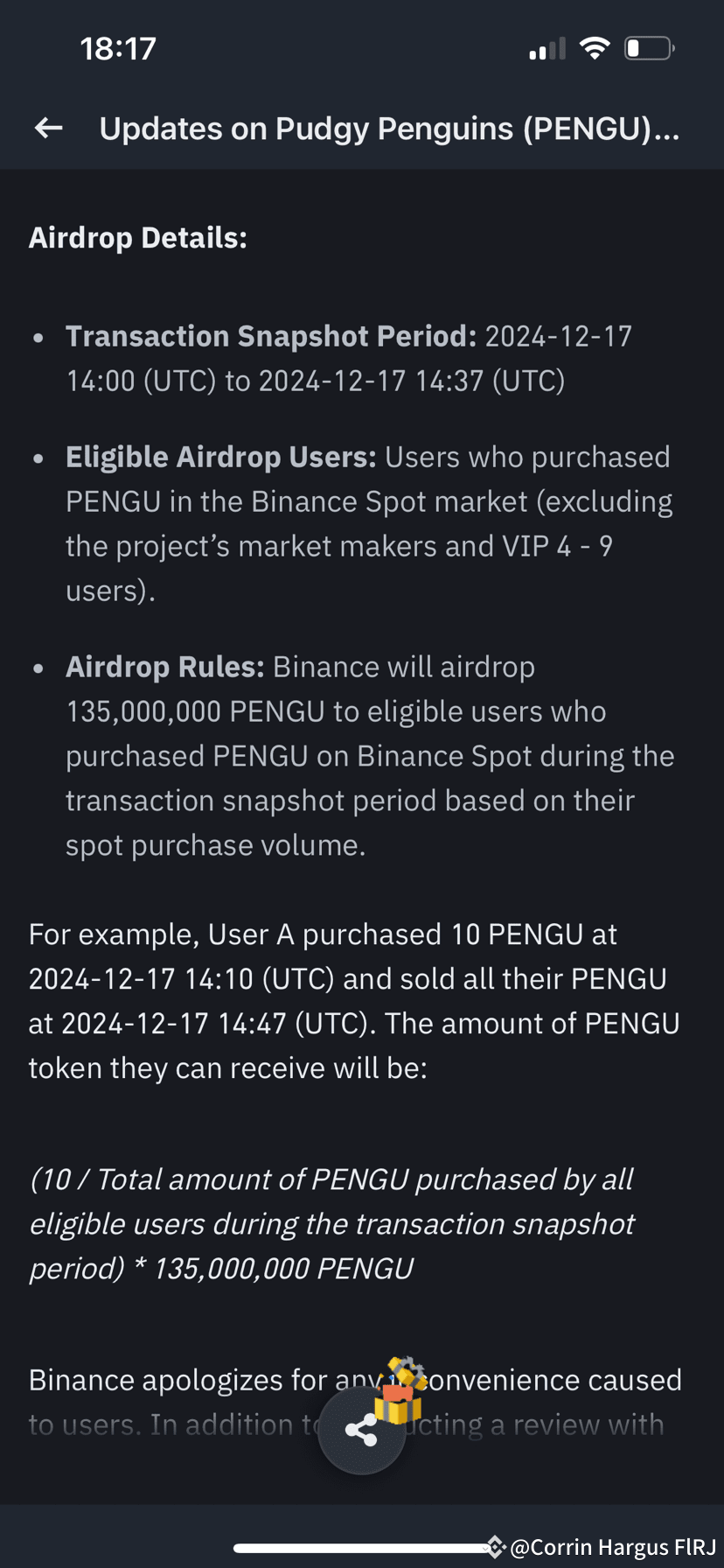The height and width of the screenshot is (1568, 724).
Task: Tap the back arrow to exit announcement
Action: 48,128
